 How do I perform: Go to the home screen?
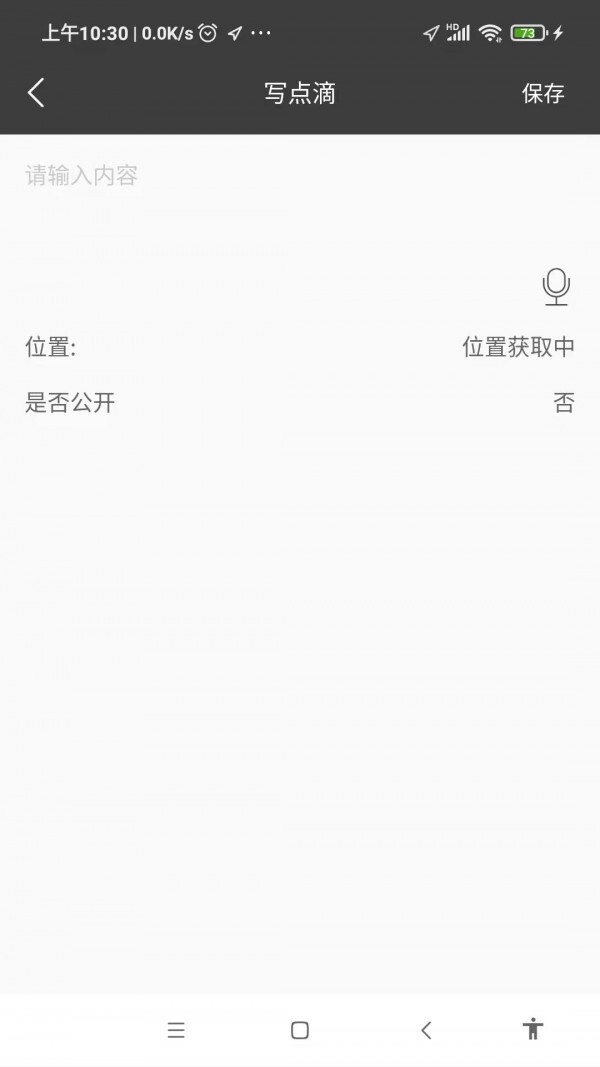300,1030
